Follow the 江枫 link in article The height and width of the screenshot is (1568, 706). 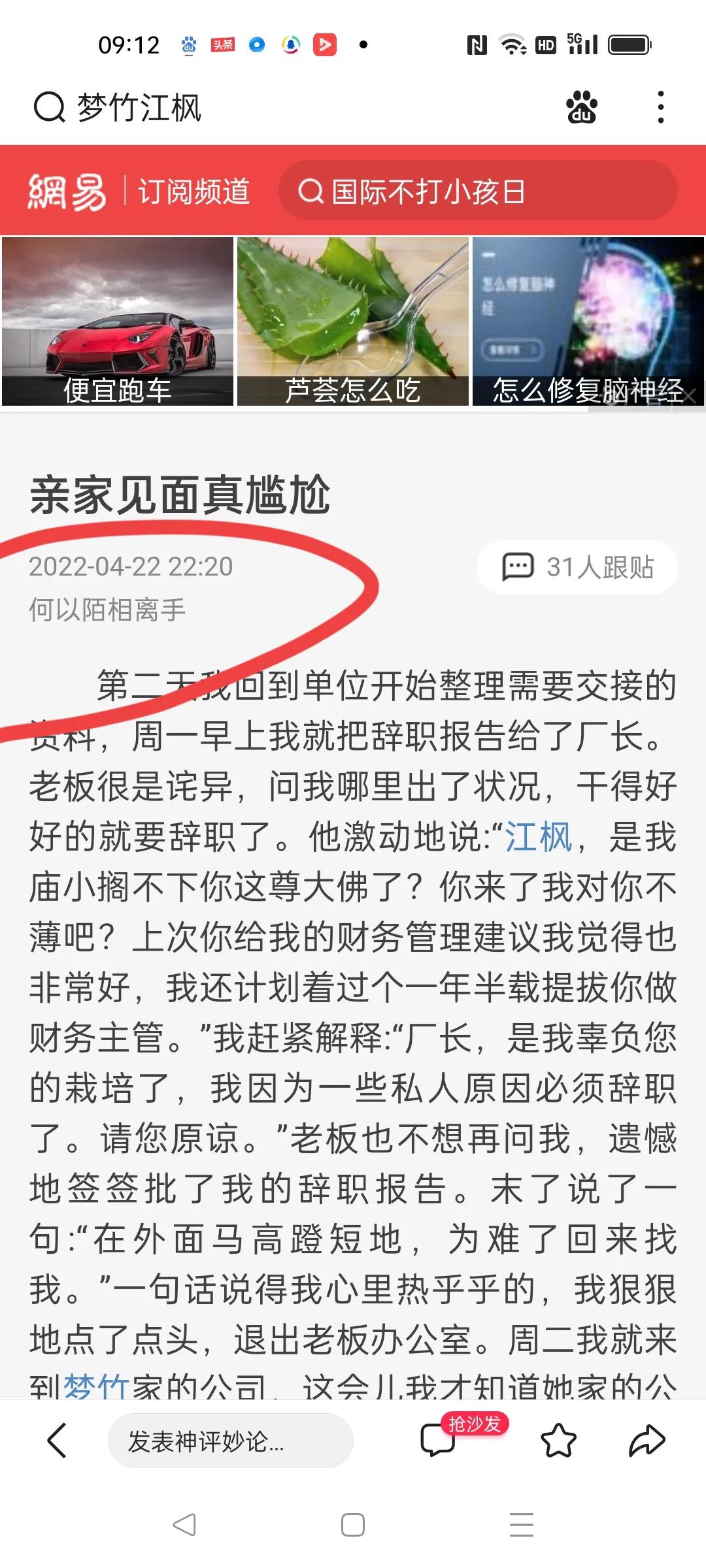(x=539, y=837)
